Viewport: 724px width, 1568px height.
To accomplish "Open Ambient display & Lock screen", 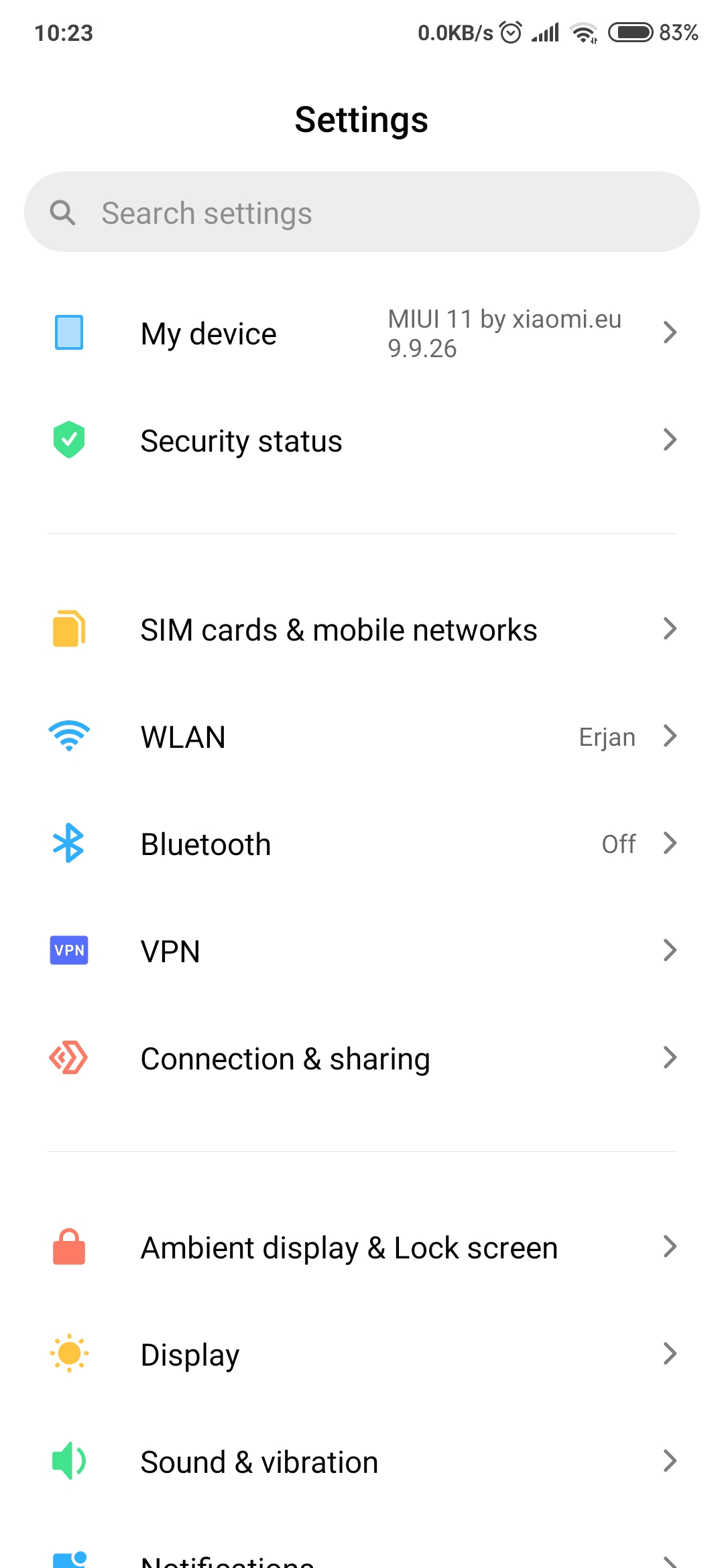I will coord(362,1247).
